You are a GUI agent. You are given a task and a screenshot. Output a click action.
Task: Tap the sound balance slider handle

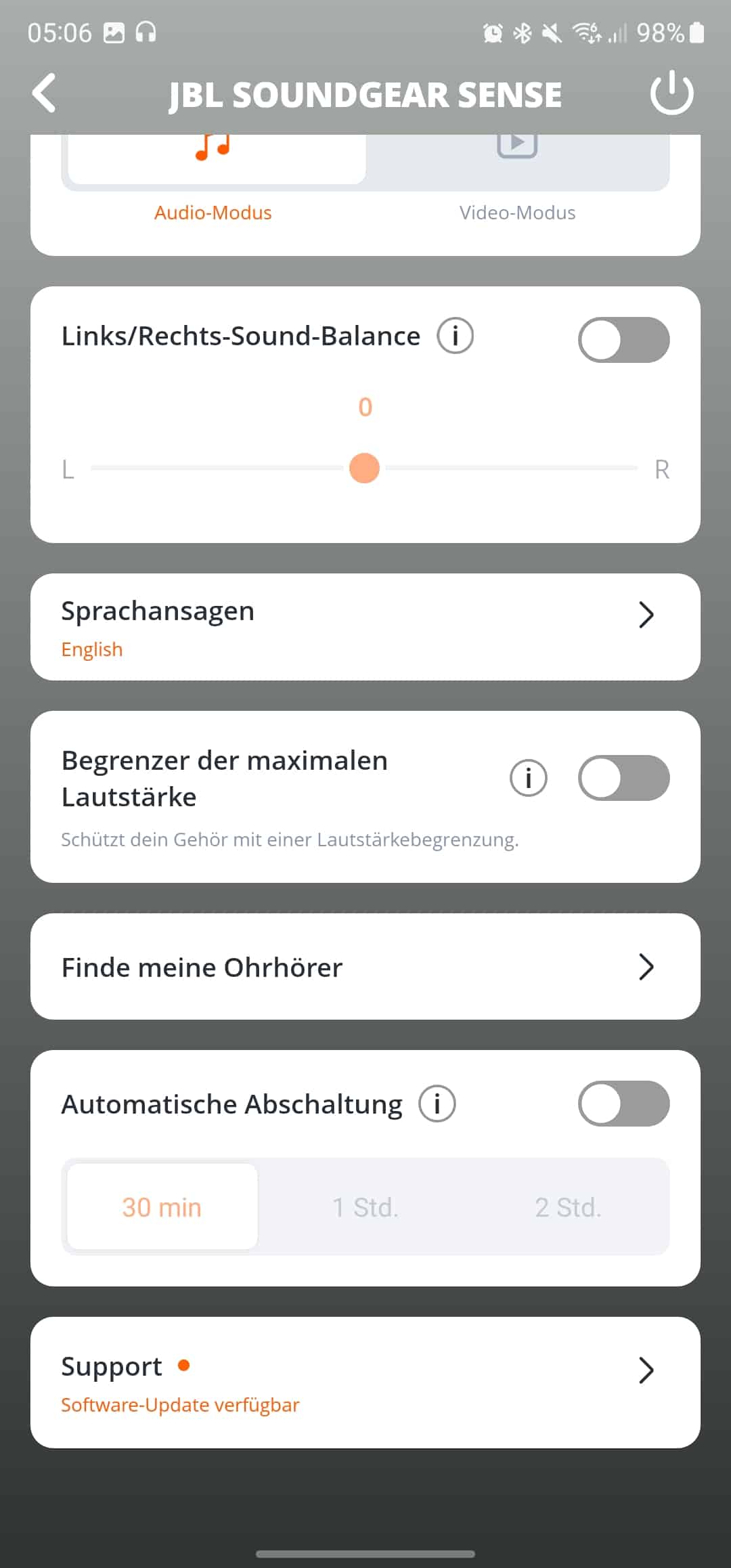click(364, 468)
